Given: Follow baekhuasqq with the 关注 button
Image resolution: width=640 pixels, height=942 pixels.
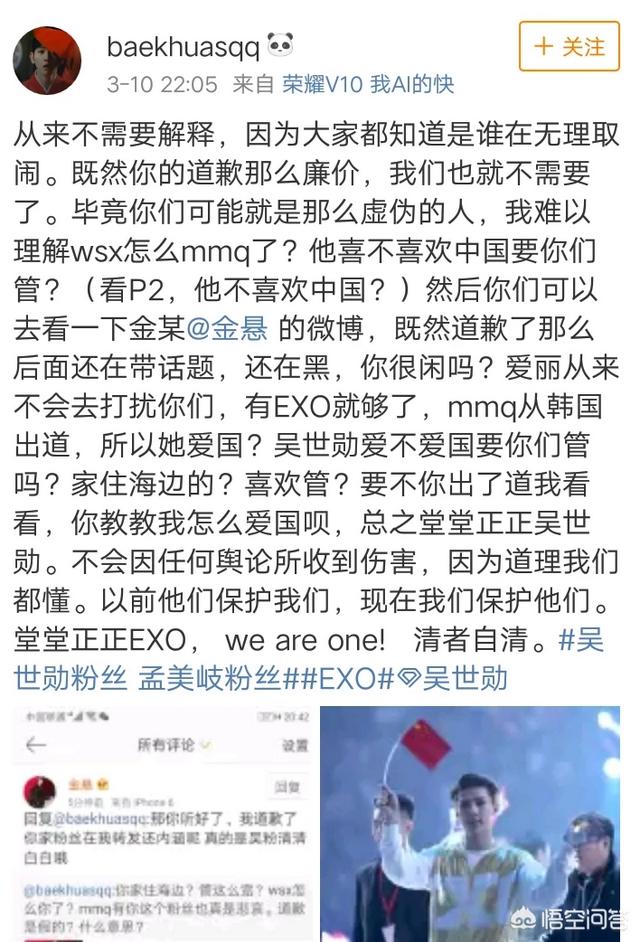Looking at the screenshot, I should [x=569, y=46].
